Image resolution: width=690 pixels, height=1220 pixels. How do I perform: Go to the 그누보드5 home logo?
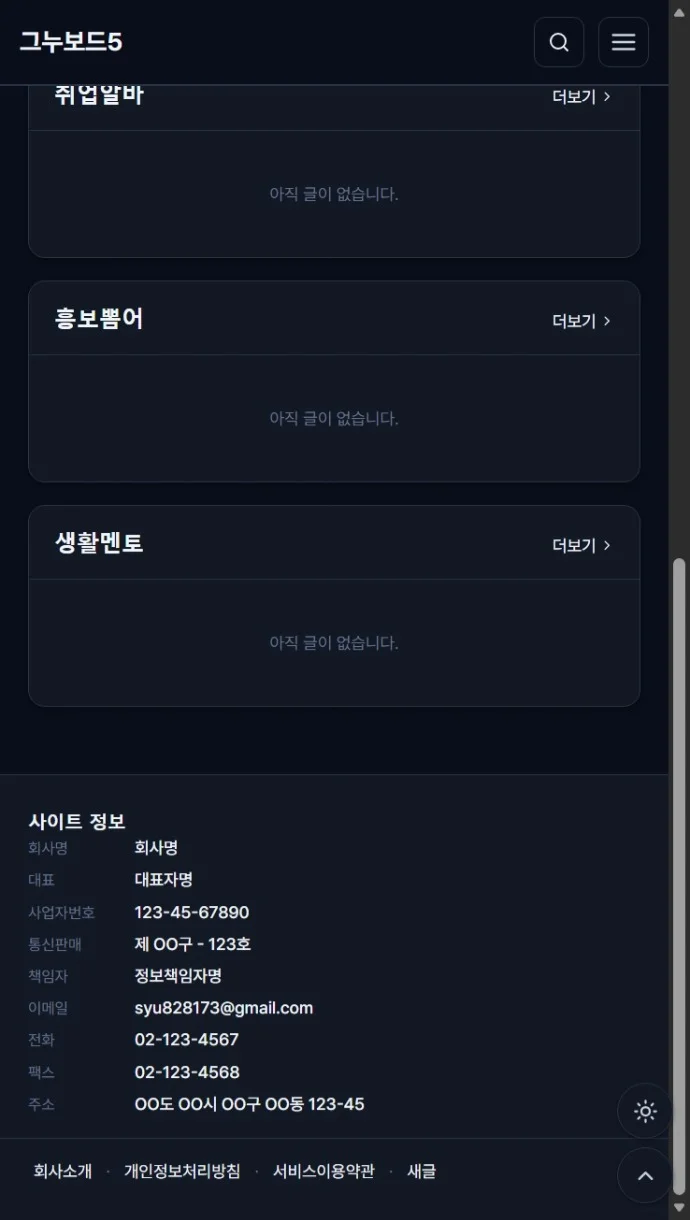tap(71, 42)
